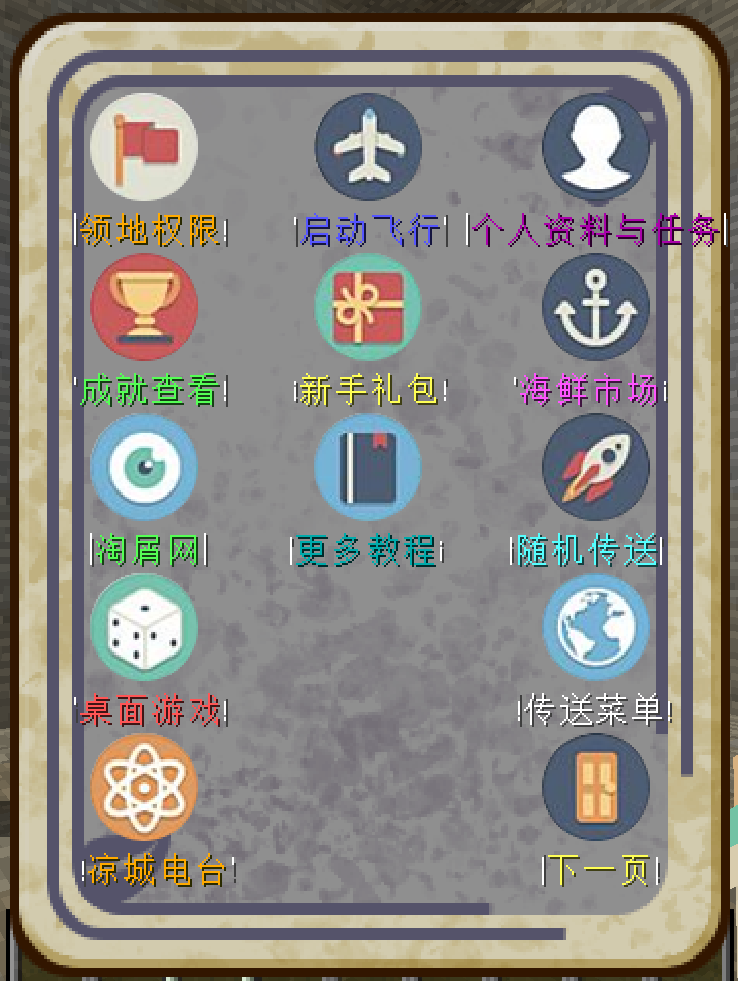
Task: Open 凉城电台 atom icon
Action: click(x=144, y=787)
